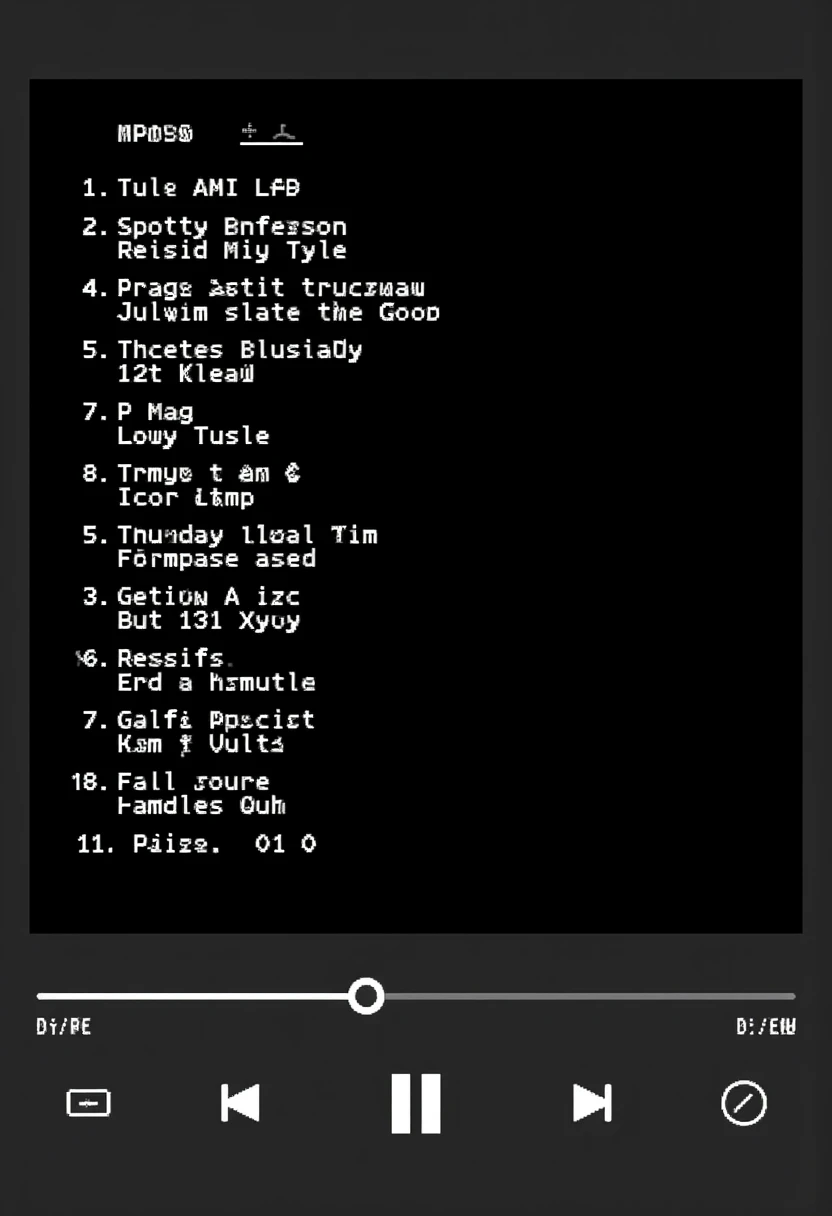Image resolution: width=832 pixels, height=1216 pixels.
Task: Tap the rectangular icon left of previous
Action: (88, 1103)
